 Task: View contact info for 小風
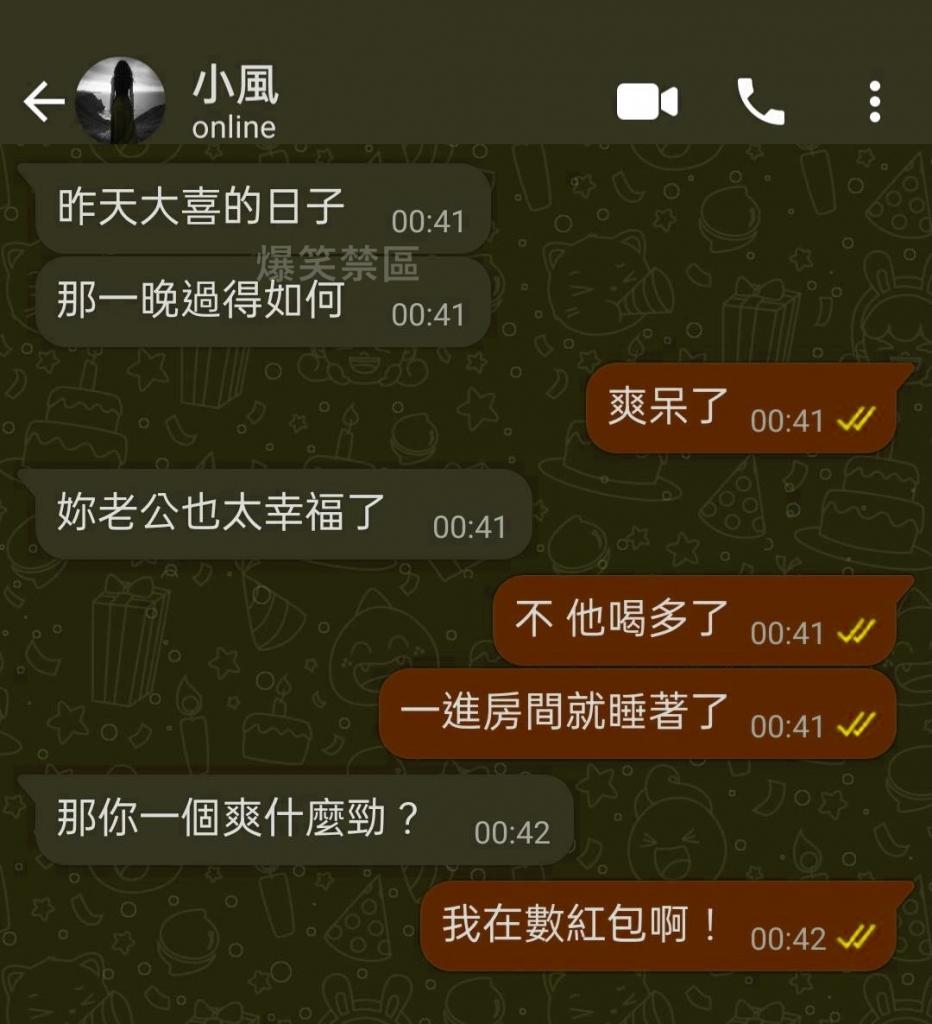click(x=234, y=101)
